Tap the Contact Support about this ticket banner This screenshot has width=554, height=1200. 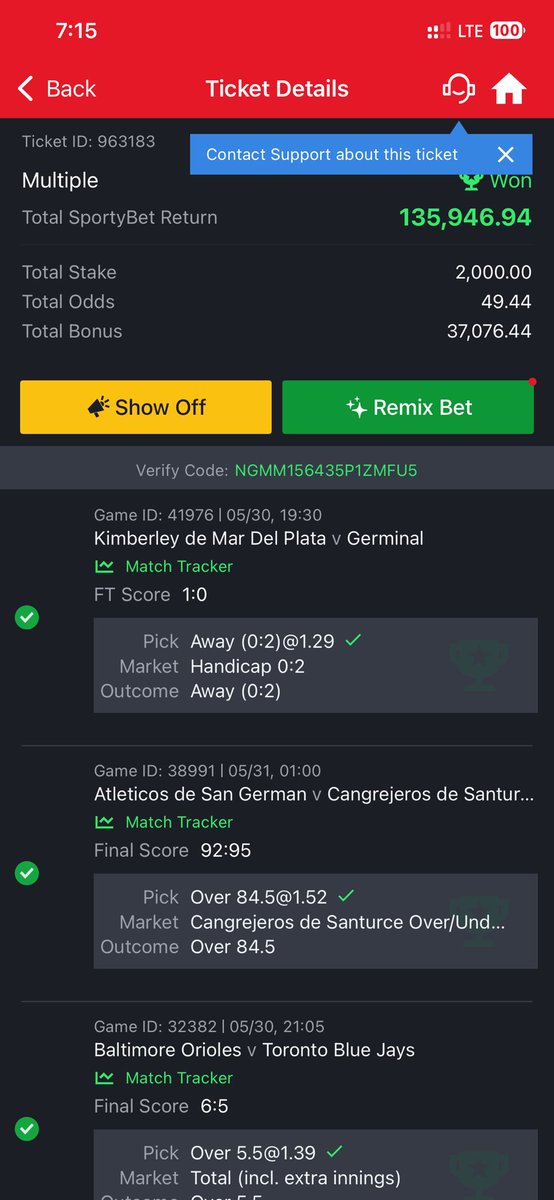(332, 154)
